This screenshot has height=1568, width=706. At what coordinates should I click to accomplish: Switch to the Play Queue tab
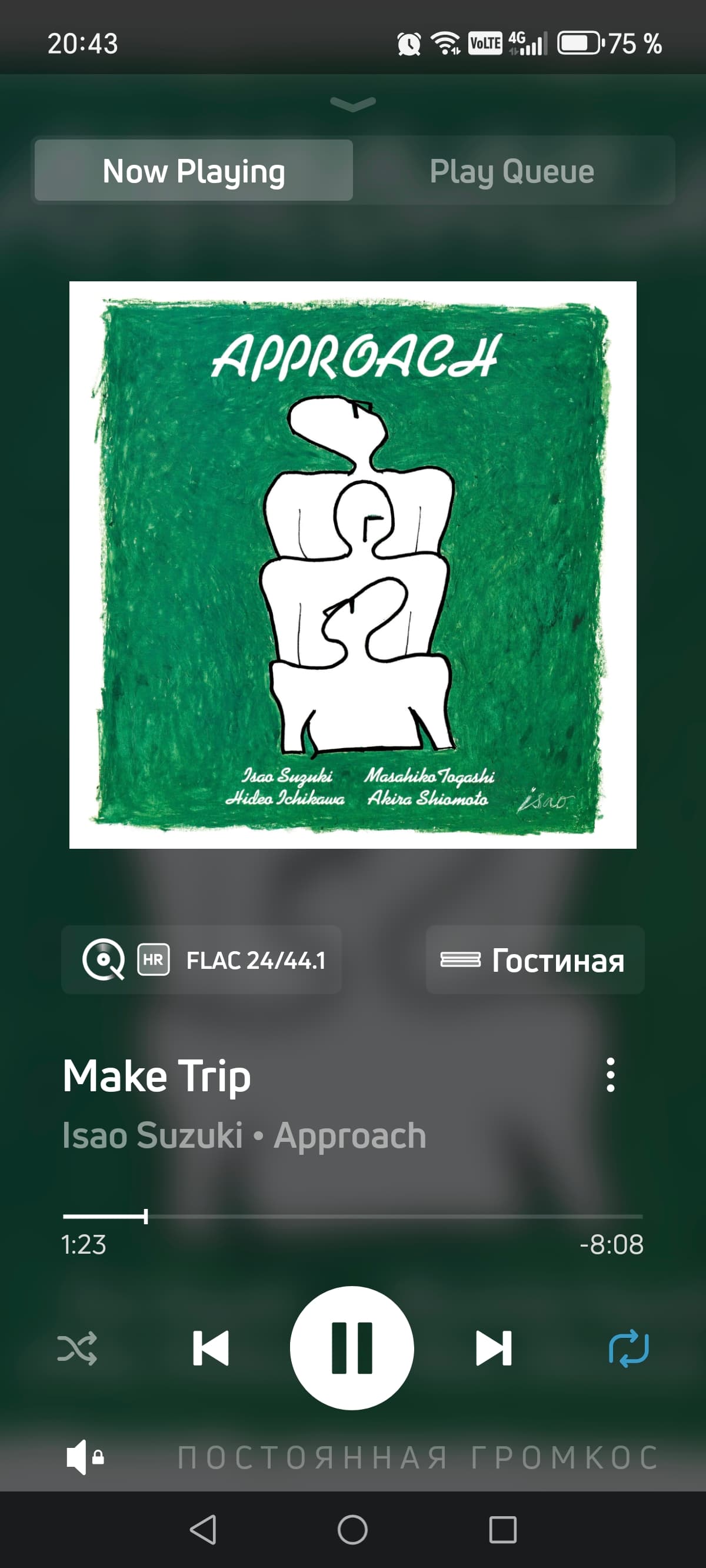[x=512, y=171]
